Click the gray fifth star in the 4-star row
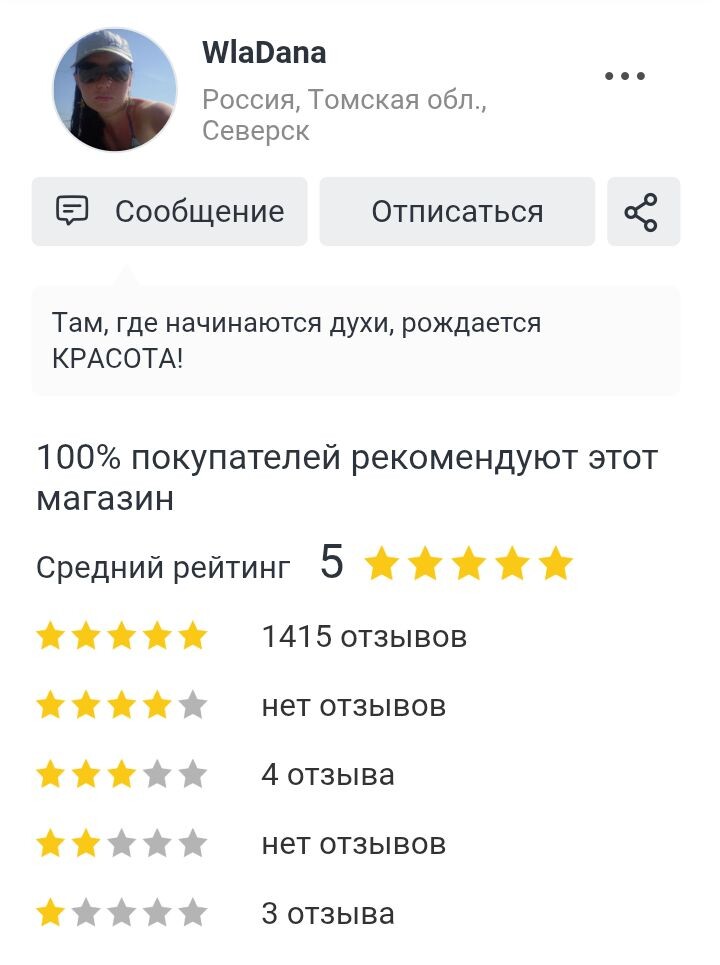720x965 pixels. point(190,704)
